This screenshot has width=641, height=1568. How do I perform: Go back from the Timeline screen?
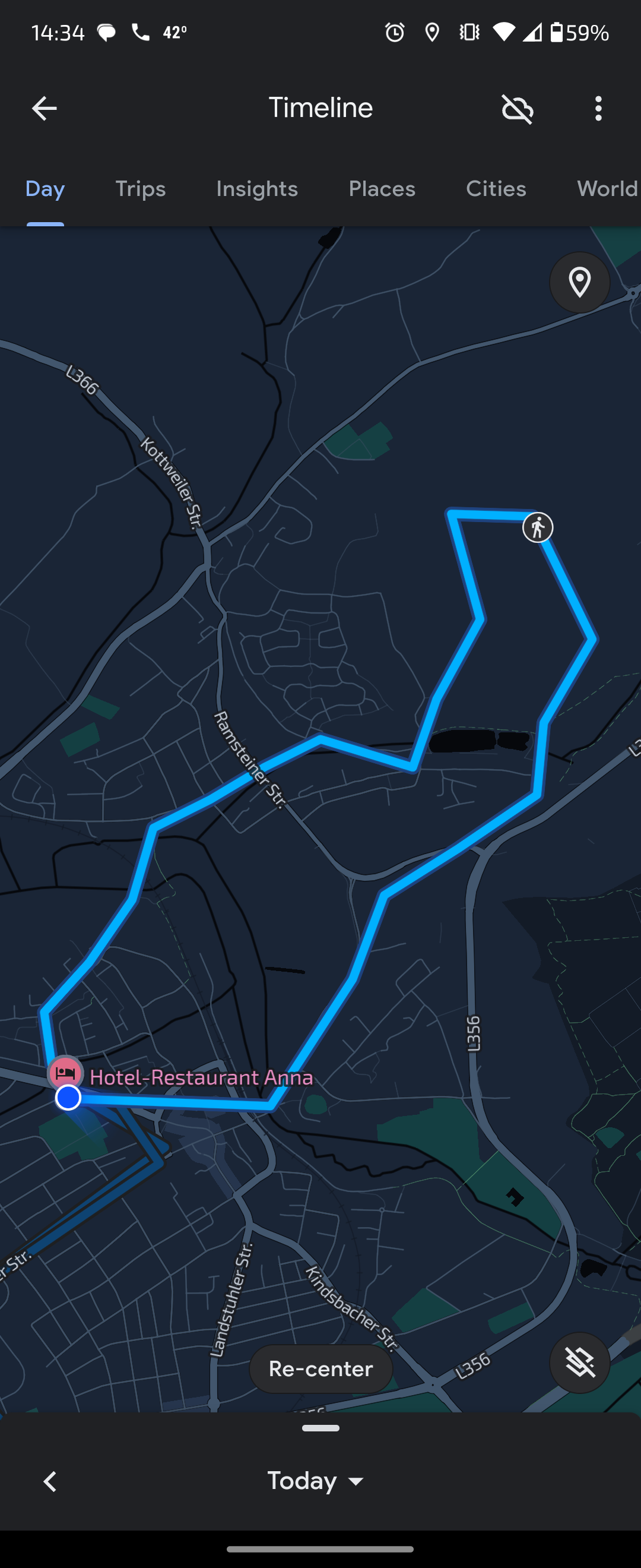(x=44, y=108)
